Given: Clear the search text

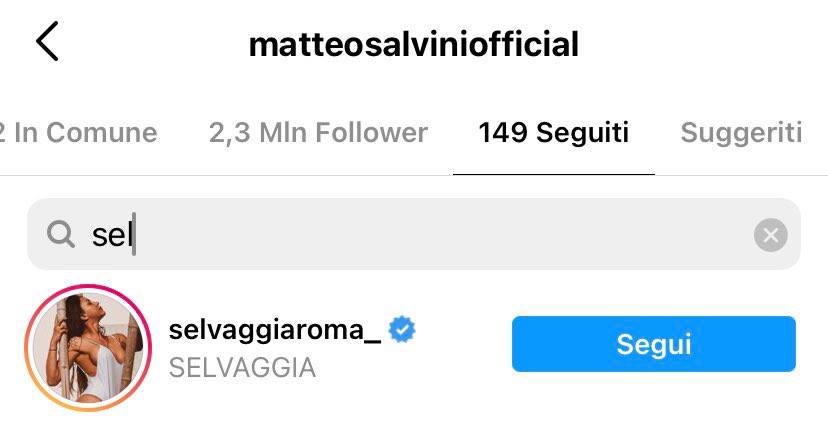Looking at the screenshot, I should (770, 235).
